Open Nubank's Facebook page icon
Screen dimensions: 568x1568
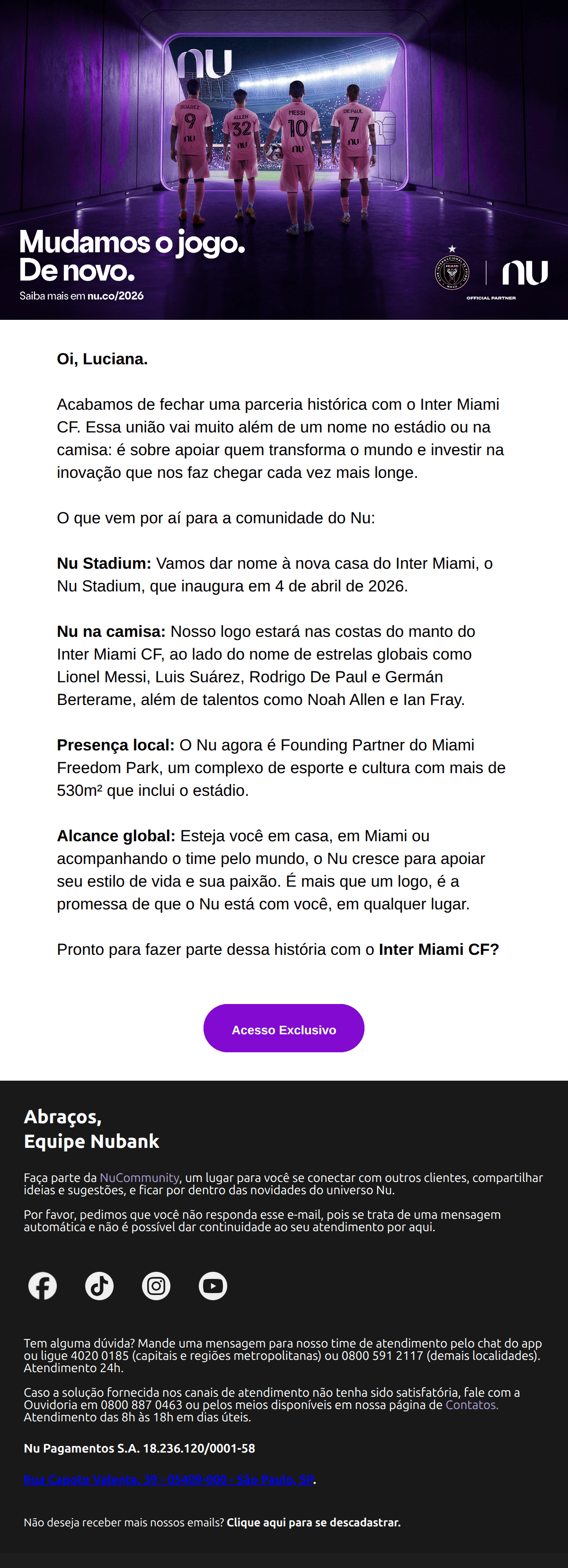(x=43, y=1286)
